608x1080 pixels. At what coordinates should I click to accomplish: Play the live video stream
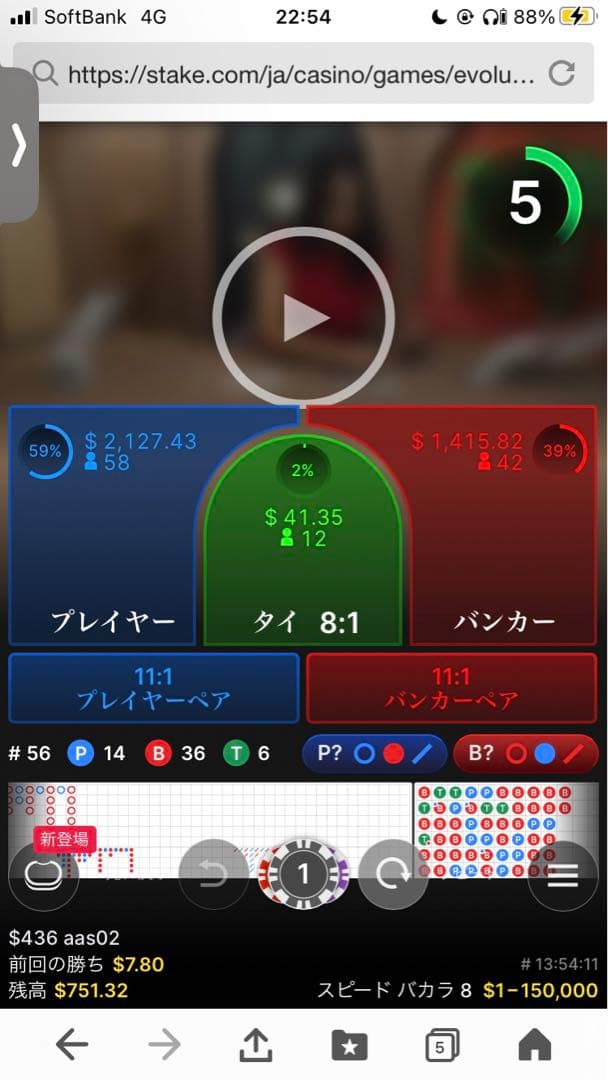(x=303, y=318)
